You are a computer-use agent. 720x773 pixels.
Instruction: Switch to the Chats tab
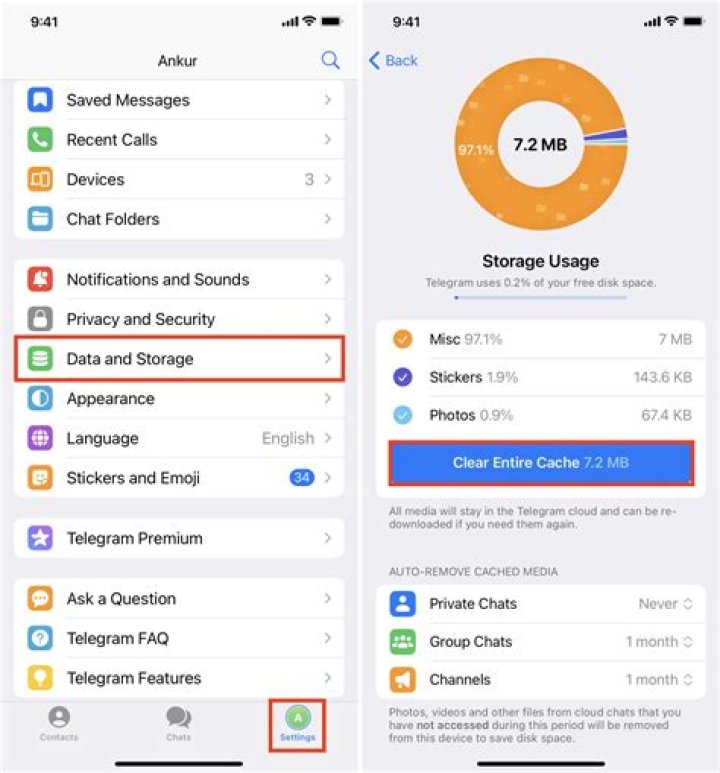[x=178, y=723]
